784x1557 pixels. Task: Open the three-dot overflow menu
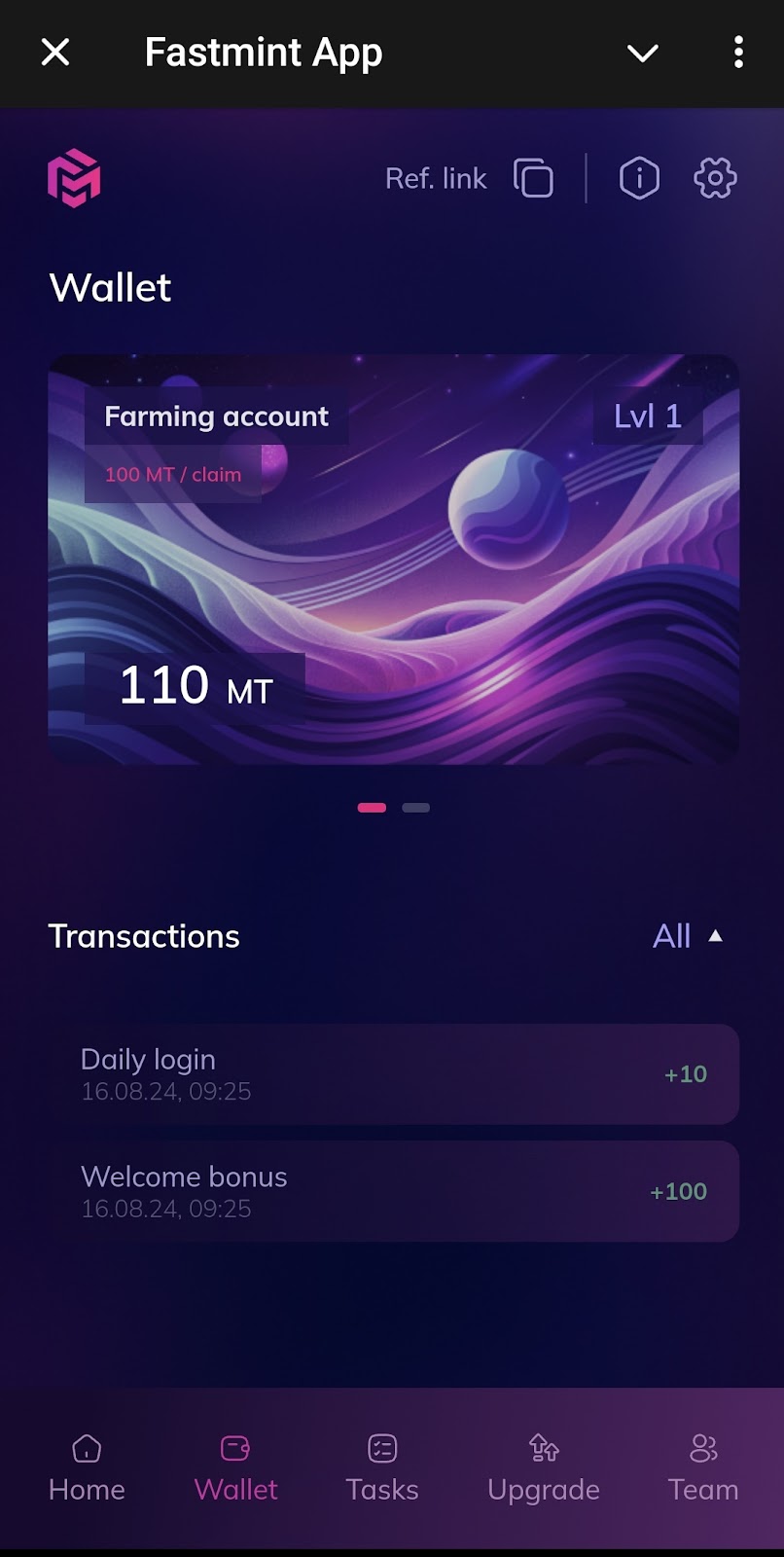(738, 53)
